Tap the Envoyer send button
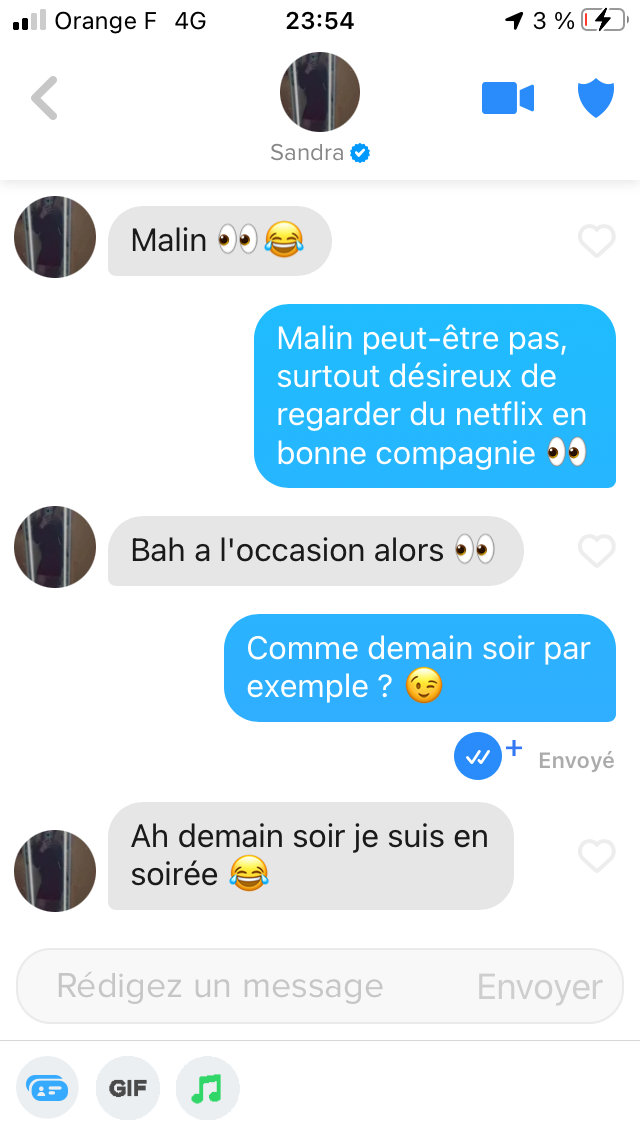The height and width of the screenshot is (1136, 640). (540, 987)
